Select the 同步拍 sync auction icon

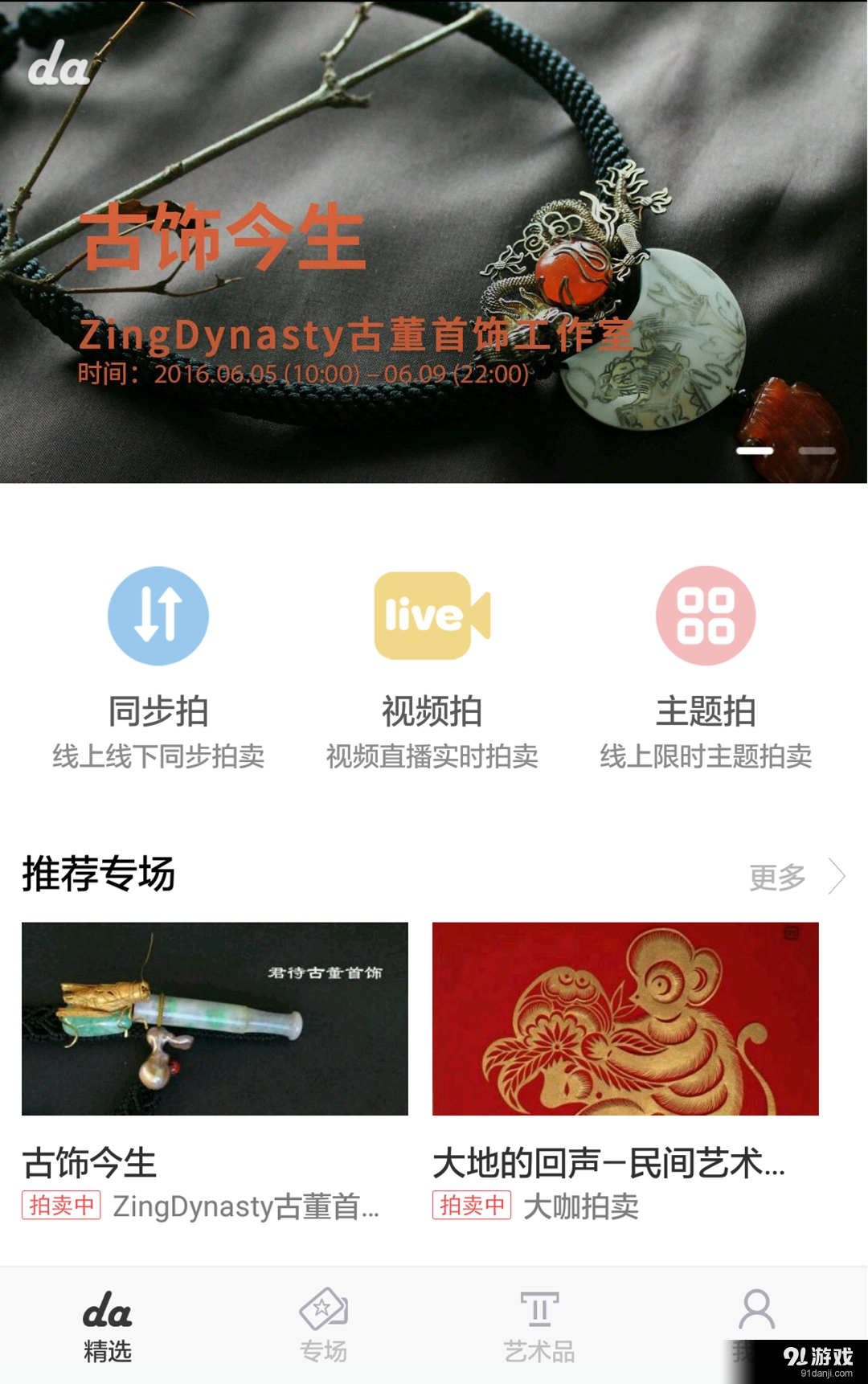[x=158, y=616]
